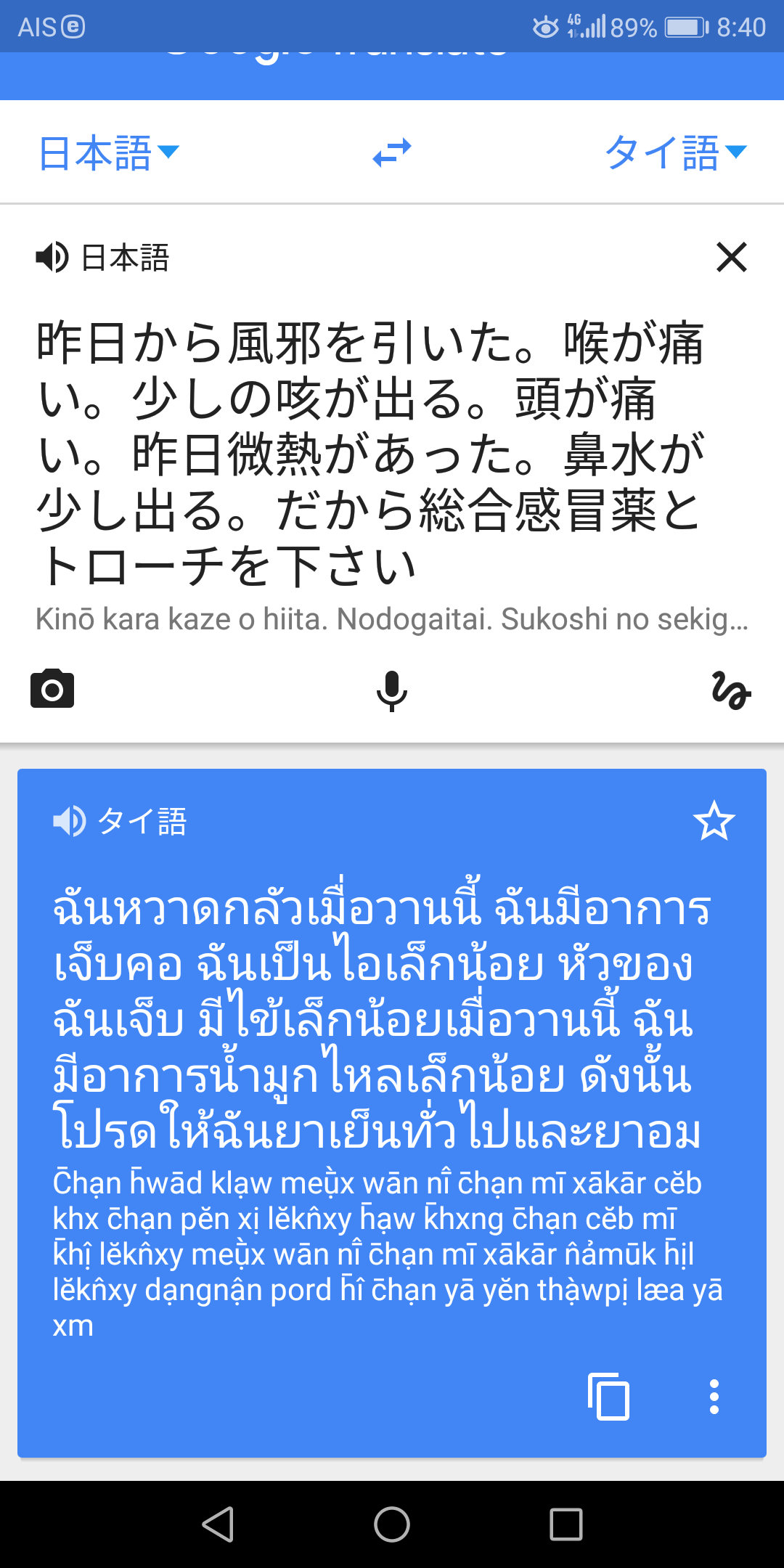
Task: Play the Thai translation audio
Action: coord(70,821)
